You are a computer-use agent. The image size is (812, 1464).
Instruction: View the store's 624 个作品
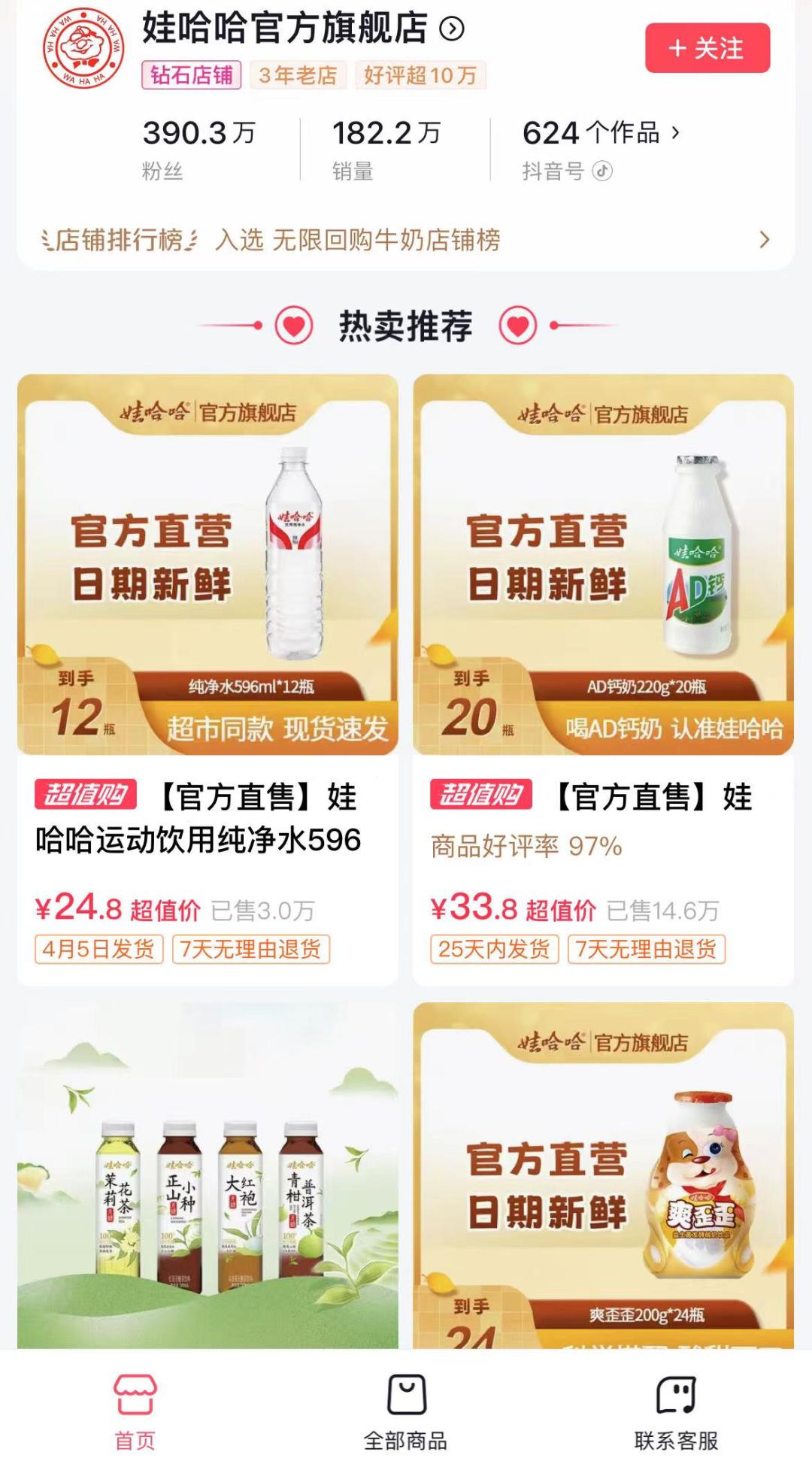click(x=601, y=134)
